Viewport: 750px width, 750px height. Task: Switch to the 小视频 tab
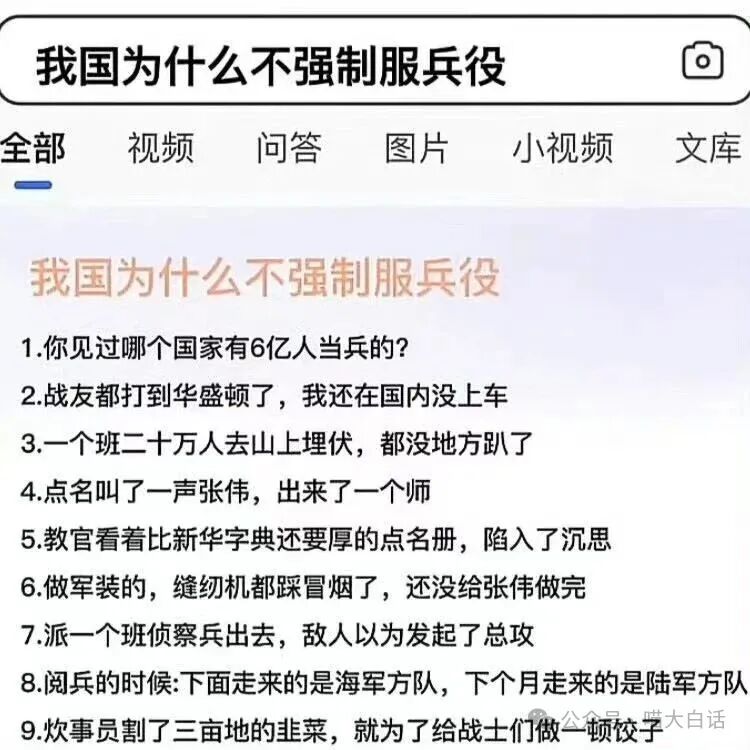click(562, 148)
